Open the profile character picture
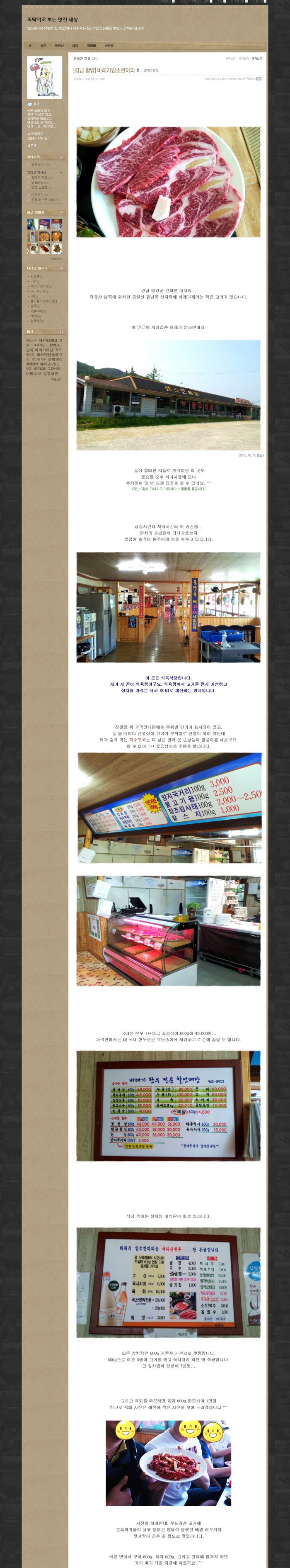 (44, 78)
